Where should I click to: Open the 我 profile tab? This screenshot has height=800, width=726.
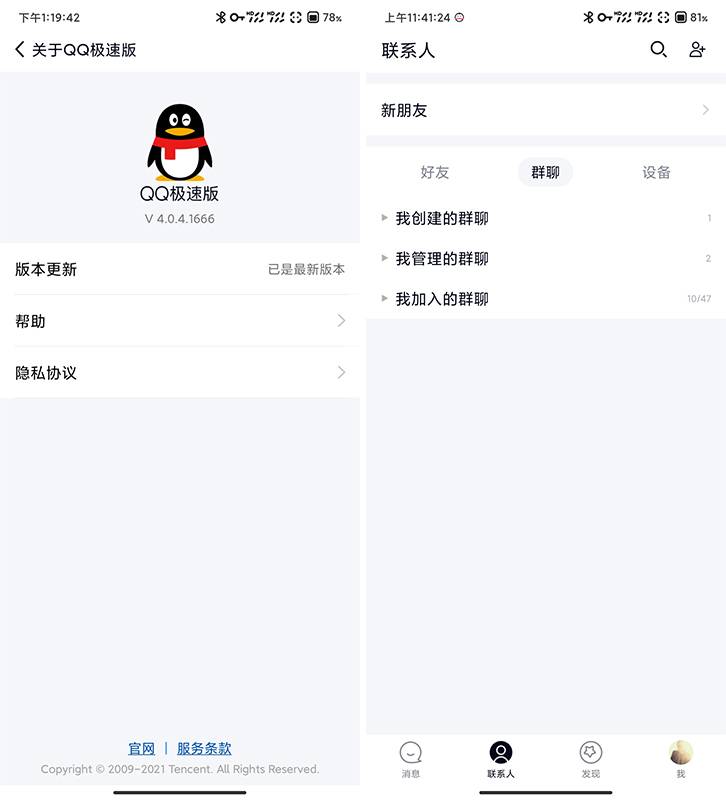[x=681, y=759]
